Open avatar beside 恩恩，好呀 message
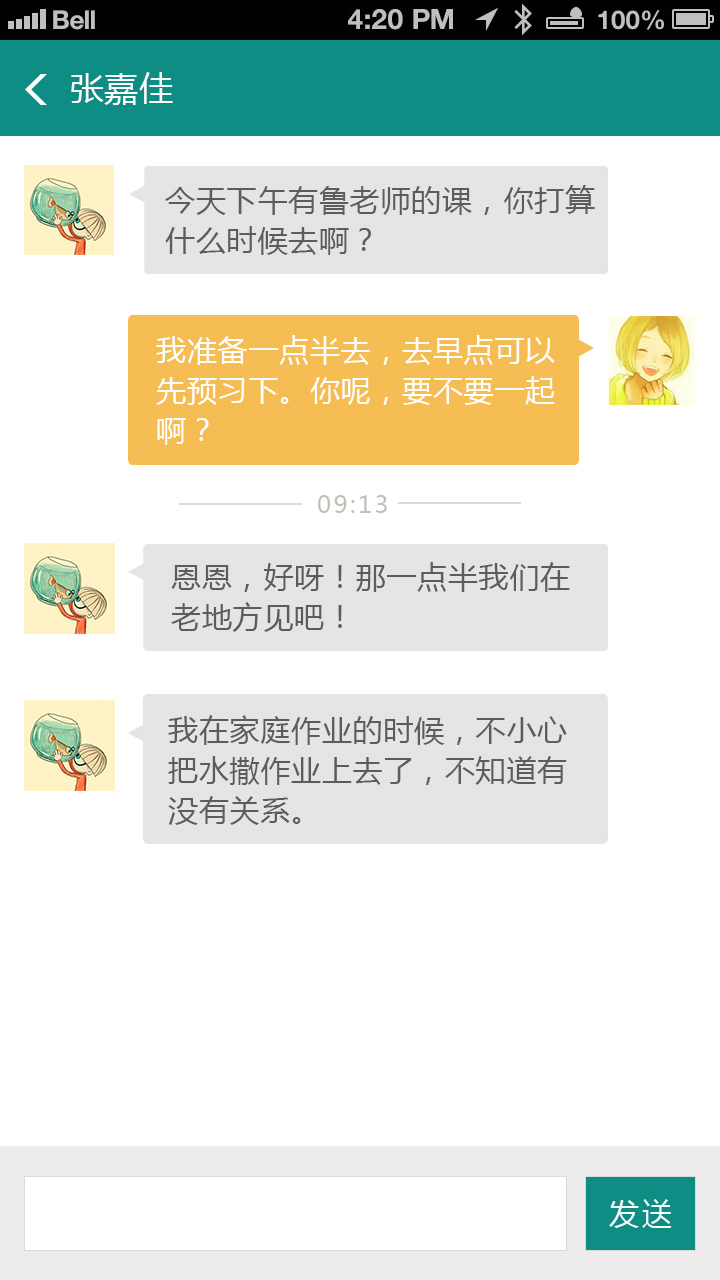The image size is (720, 1280). (x=69, y=589)
